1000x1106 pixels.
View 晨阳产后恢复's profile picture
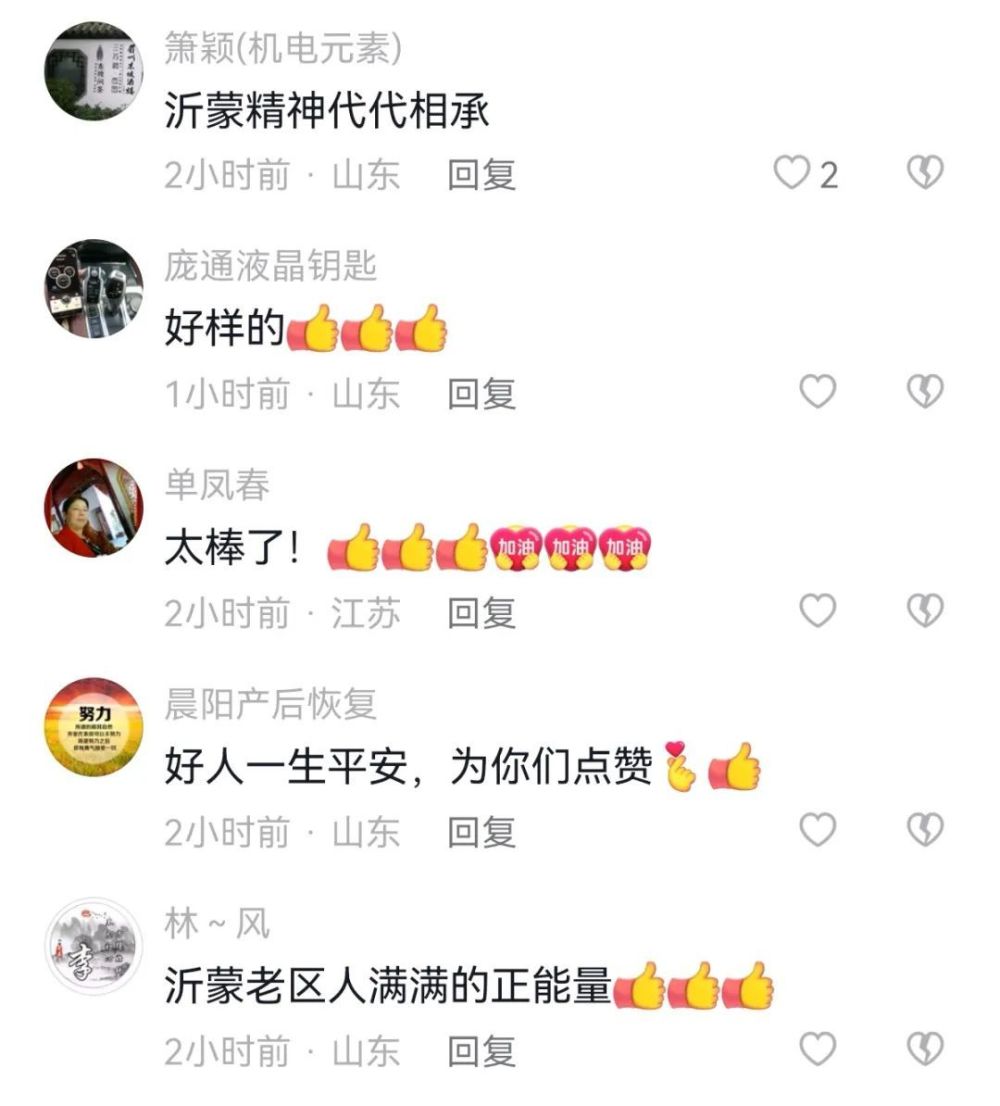pyautogui.click(x=93, y=727)
